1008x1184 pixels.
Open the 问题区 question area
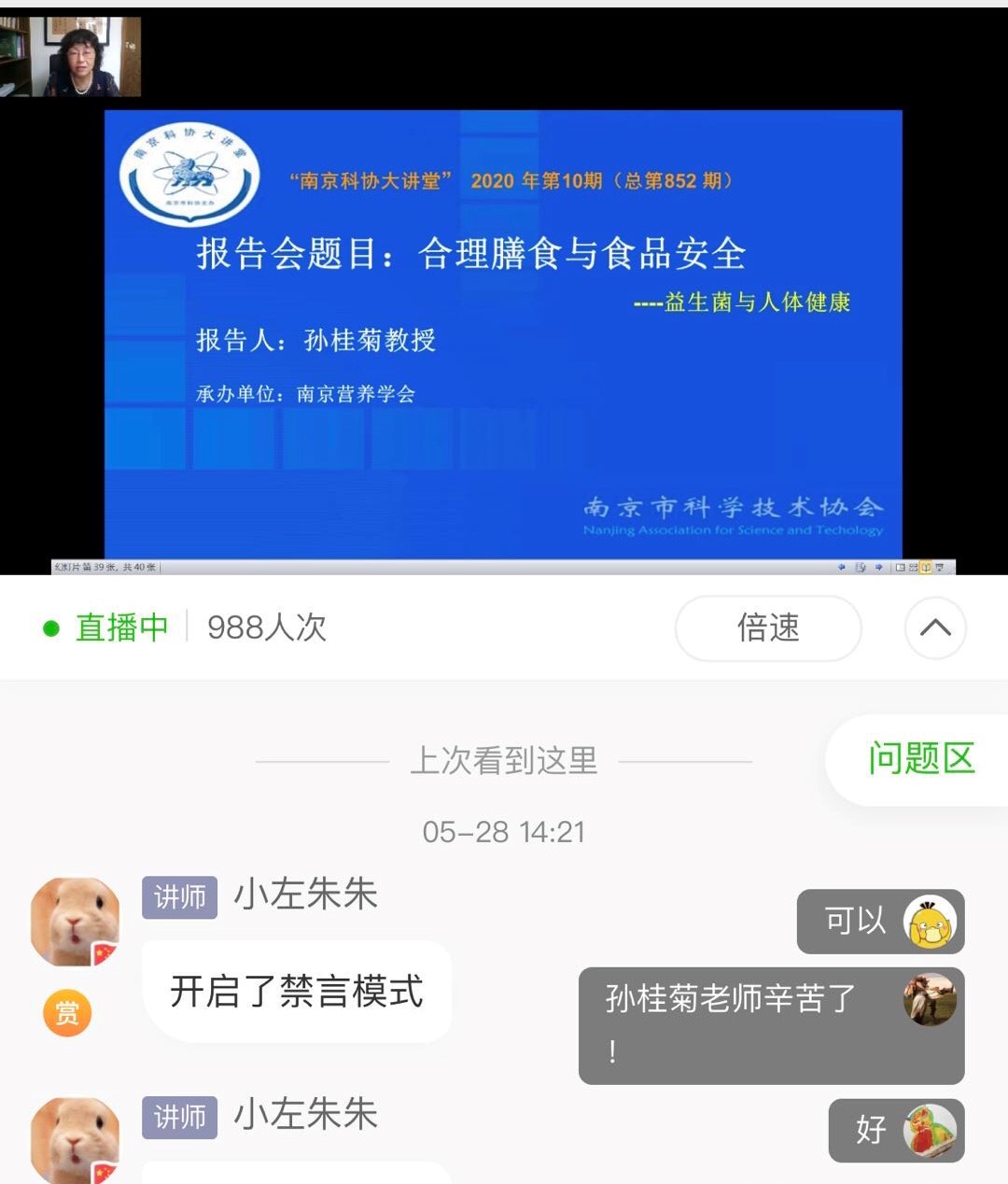(x=920, y=759)
